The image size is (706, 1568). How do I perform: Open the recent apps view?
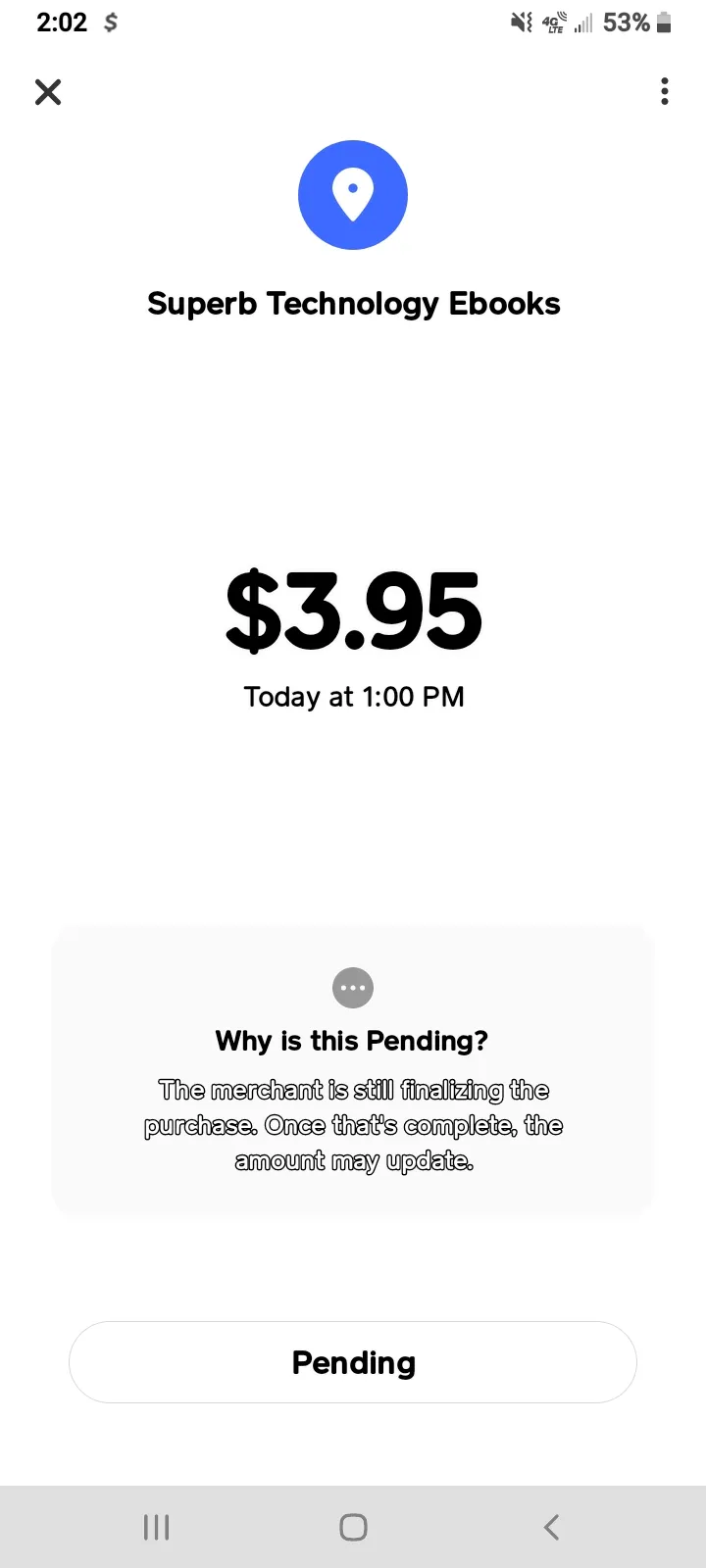coord(156,1527)
